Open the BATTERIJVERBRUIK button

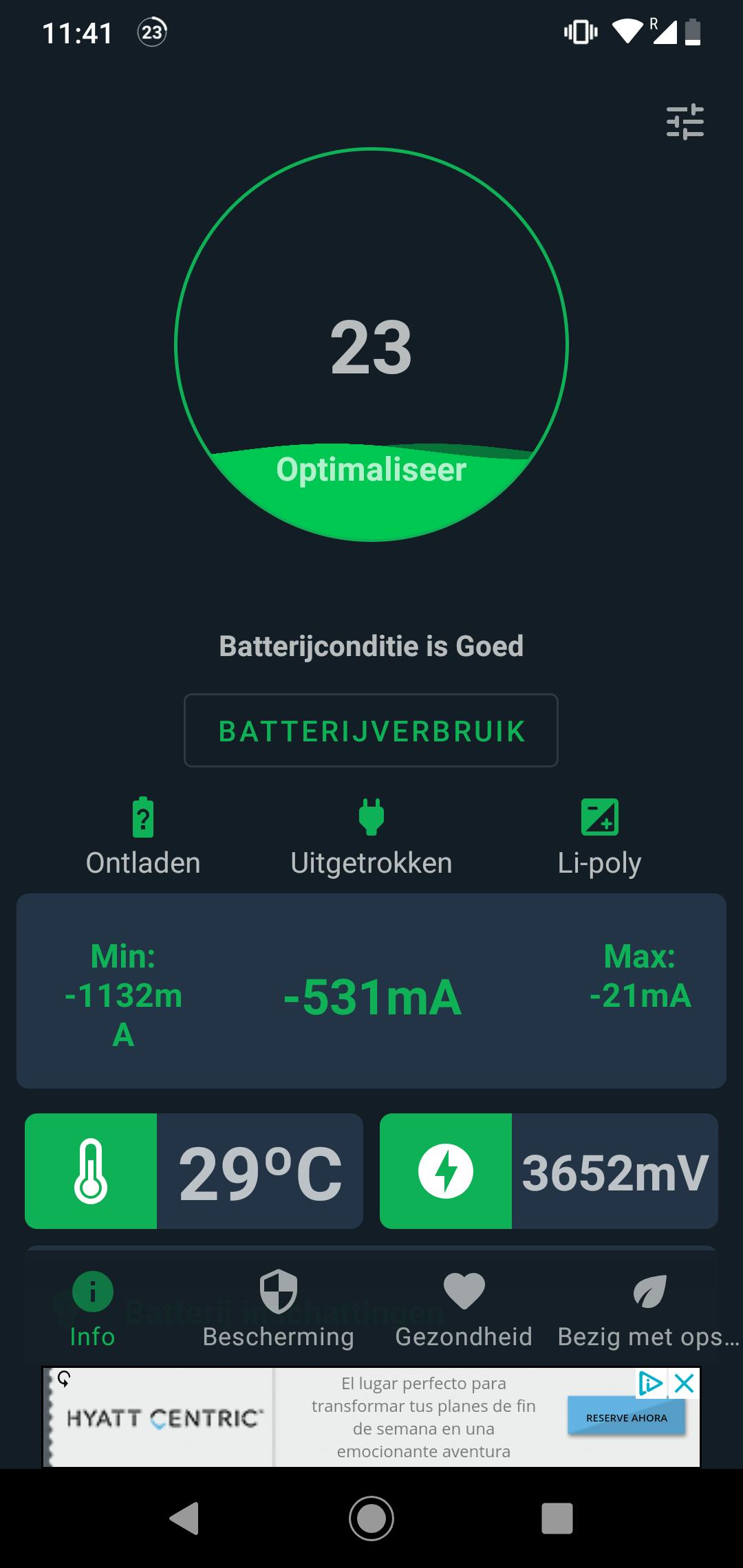pyautogui.click(x=371, y=730)
